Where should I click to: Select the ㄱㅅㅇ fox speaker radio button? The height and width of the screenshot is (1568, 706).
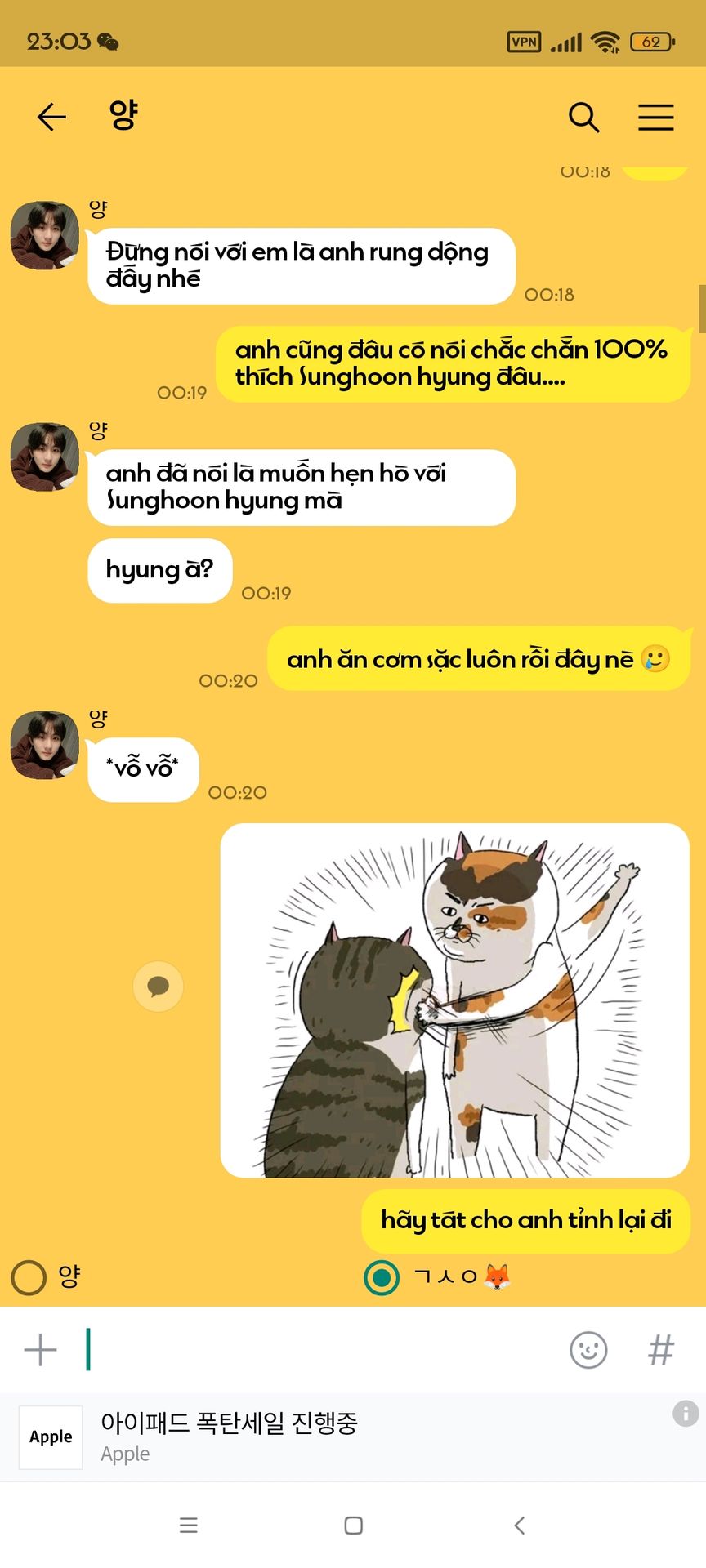click(x=382, y=1277)
